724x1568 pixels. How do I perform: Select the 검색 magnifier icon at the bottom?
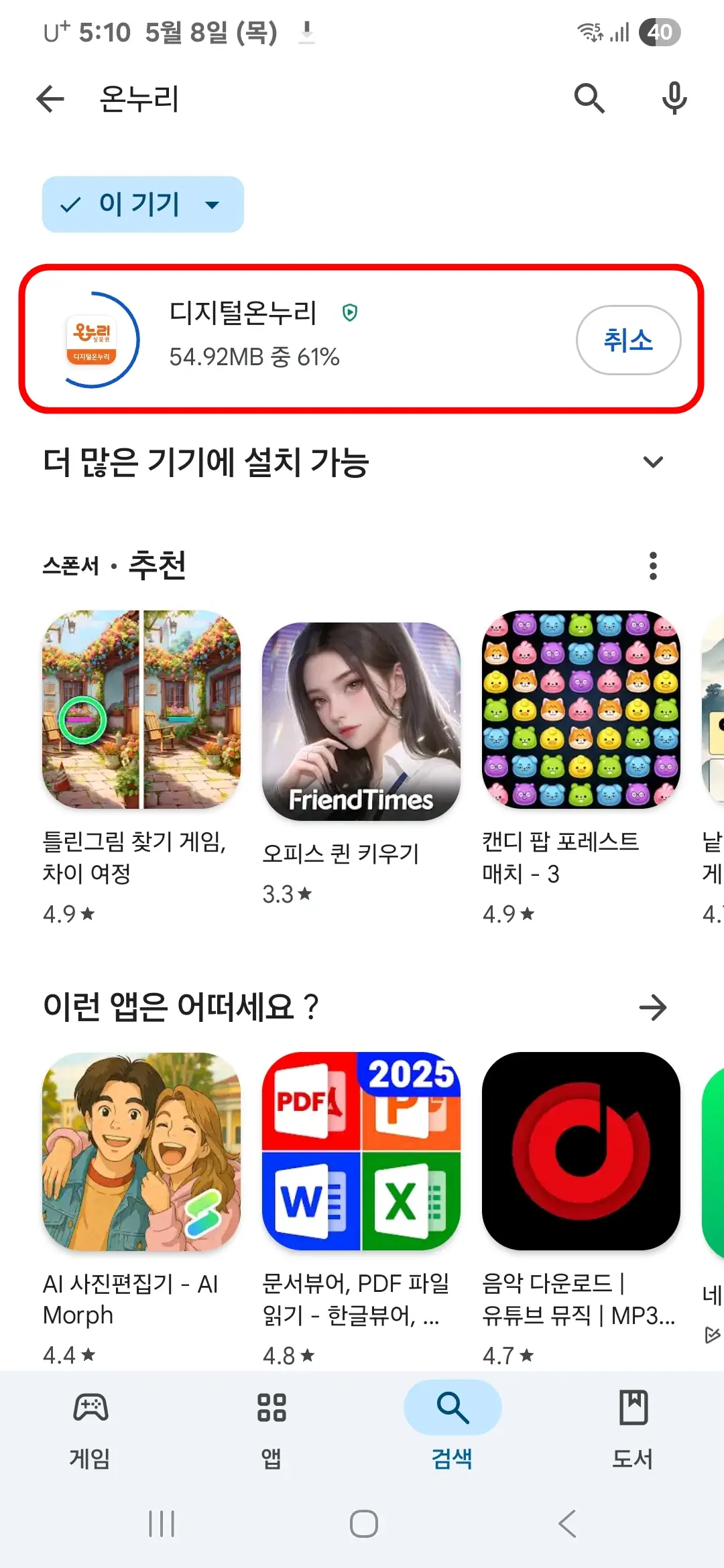pyautogui.click(x=451, y=1407)
